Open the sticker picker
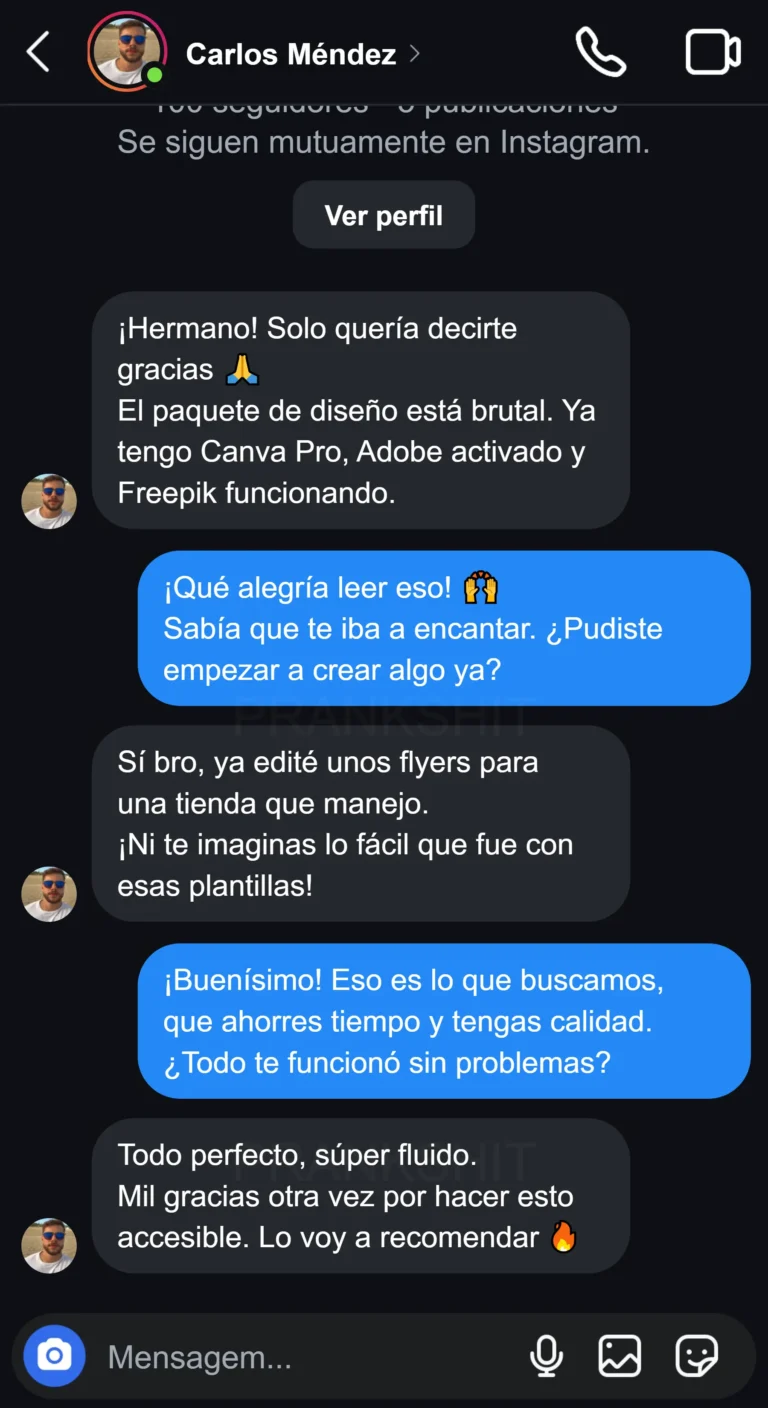 [x=696, y=1356]
